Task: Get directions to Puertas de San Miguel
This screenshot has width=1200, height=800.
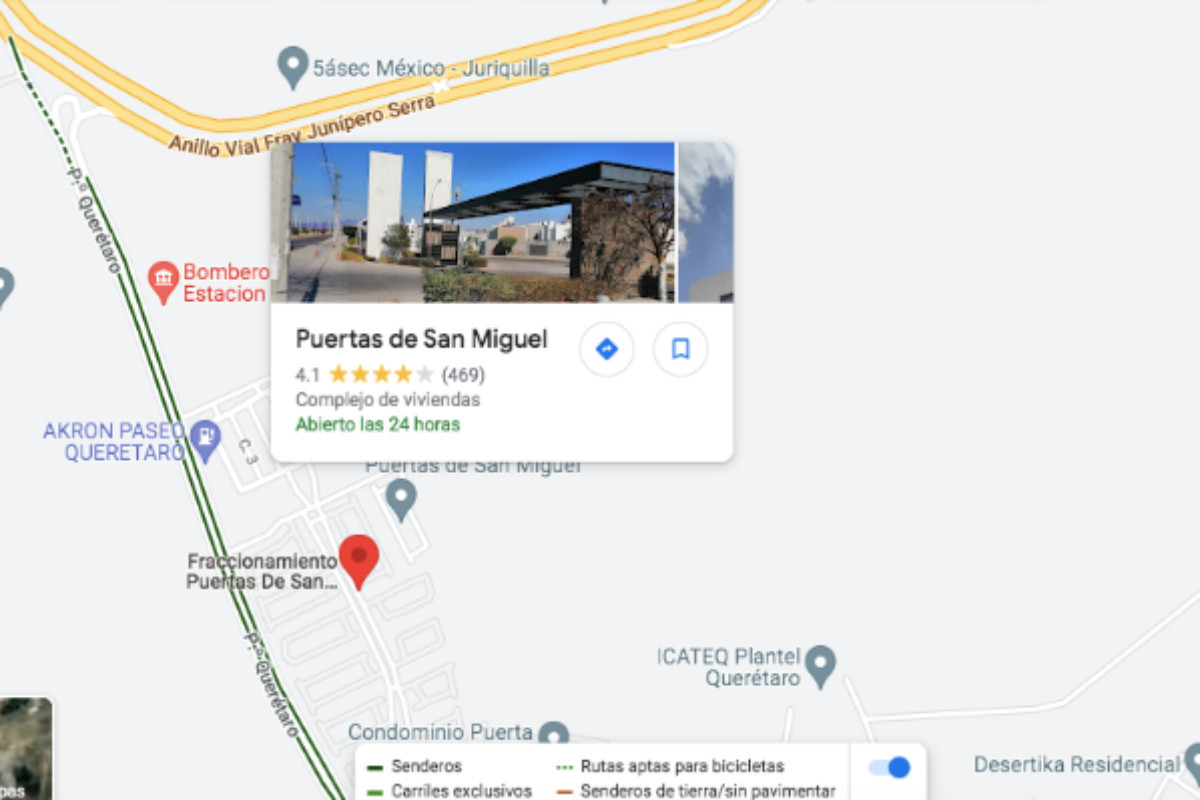Action: [x=606, y=349]
